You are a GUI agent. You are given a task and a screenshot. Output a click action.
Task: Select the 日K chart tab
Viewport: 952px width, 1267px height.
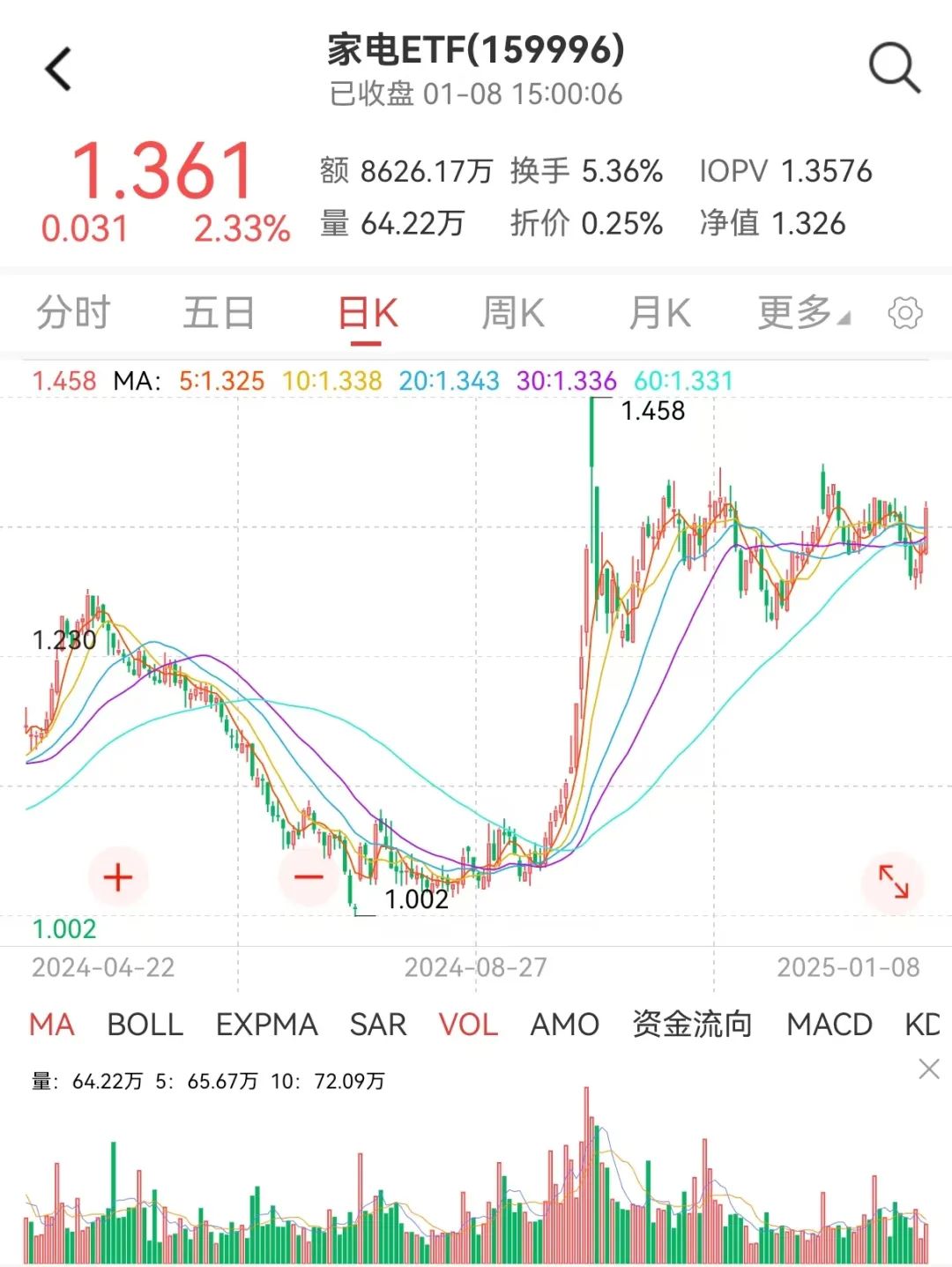pyautogui.click(x=368, y=313)
